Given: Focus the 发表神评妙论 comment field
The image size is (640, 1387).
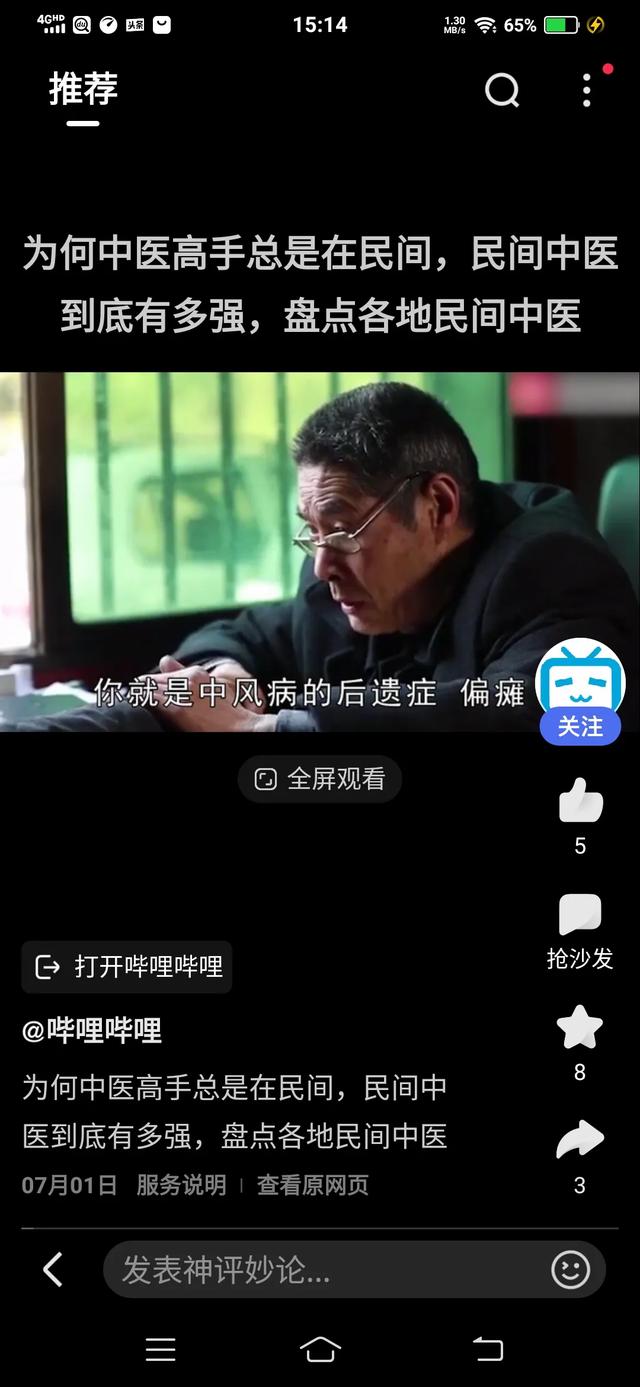Looking at the screenshot, I should point(324,1270).
